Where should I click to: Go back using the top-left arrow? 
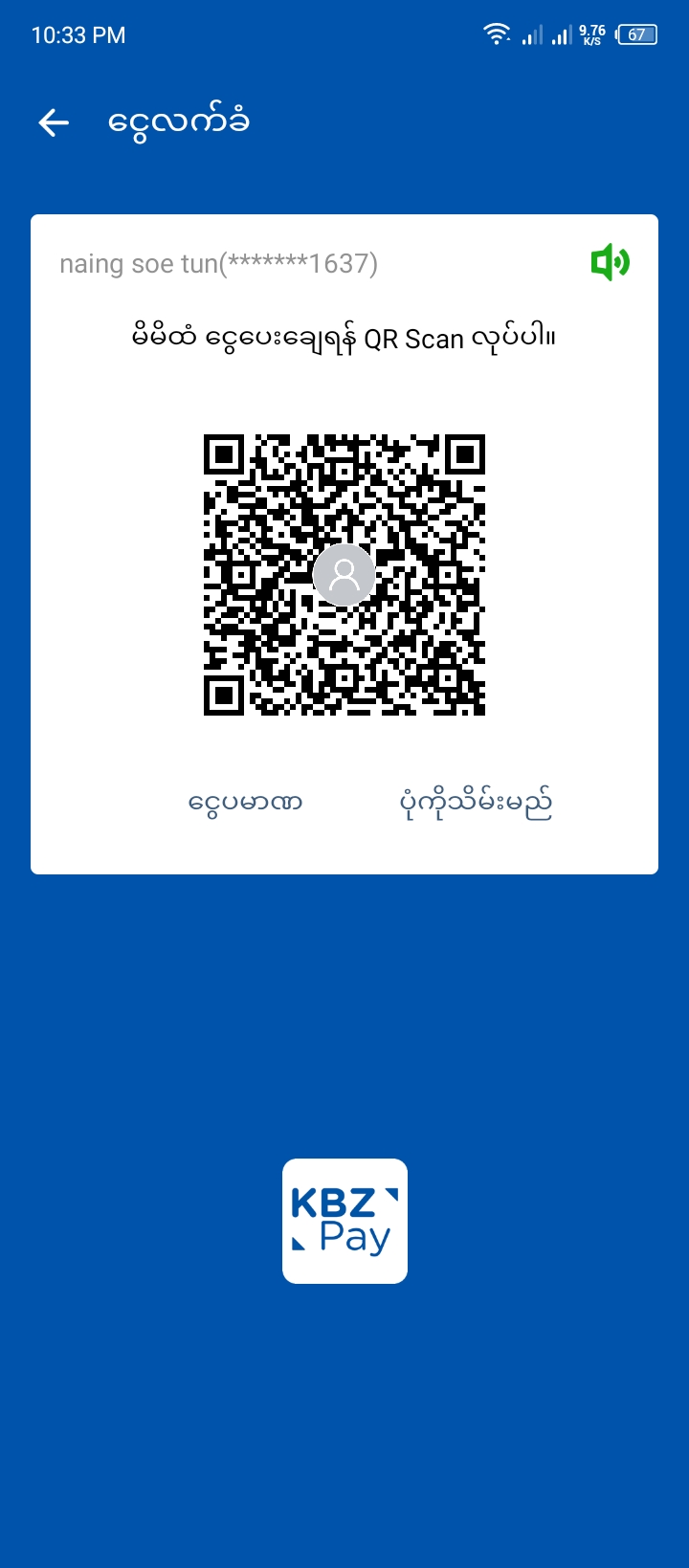pyautogui.click(x=54, y=122)
